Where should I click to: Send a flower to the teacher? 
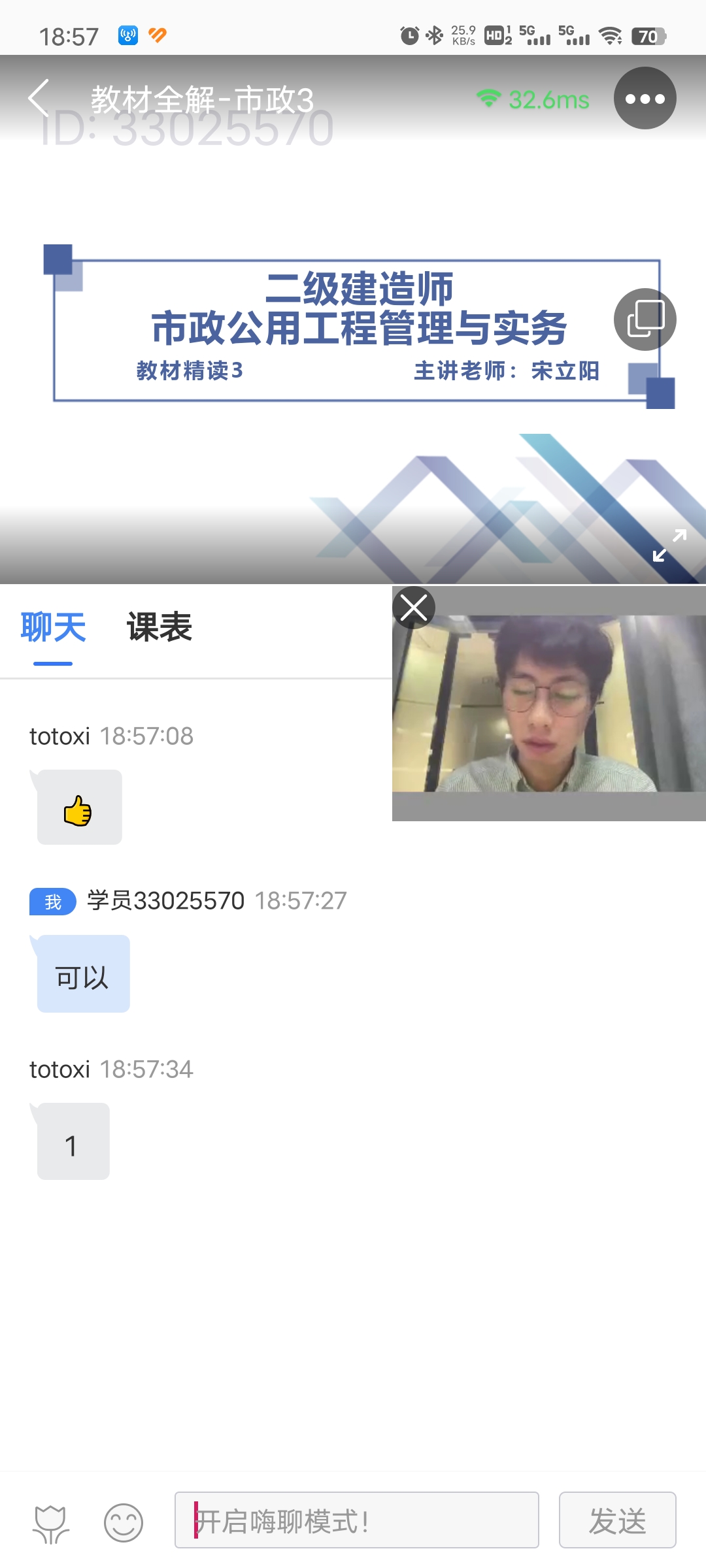tap(51, 1522)
